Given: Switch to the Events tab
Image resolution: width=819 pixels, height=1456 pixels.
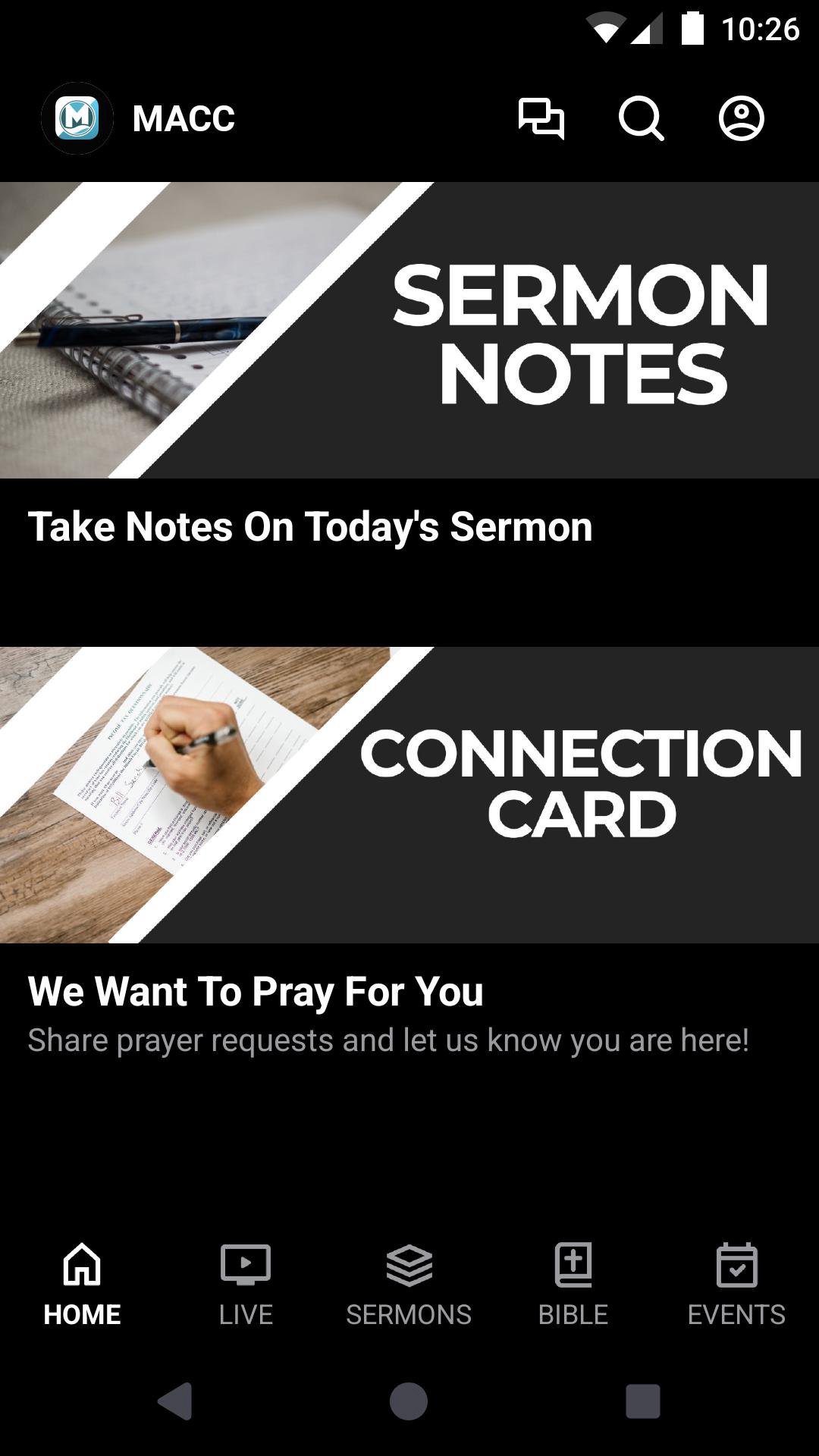Looking at the screenshot, I should coord(736,1282).
